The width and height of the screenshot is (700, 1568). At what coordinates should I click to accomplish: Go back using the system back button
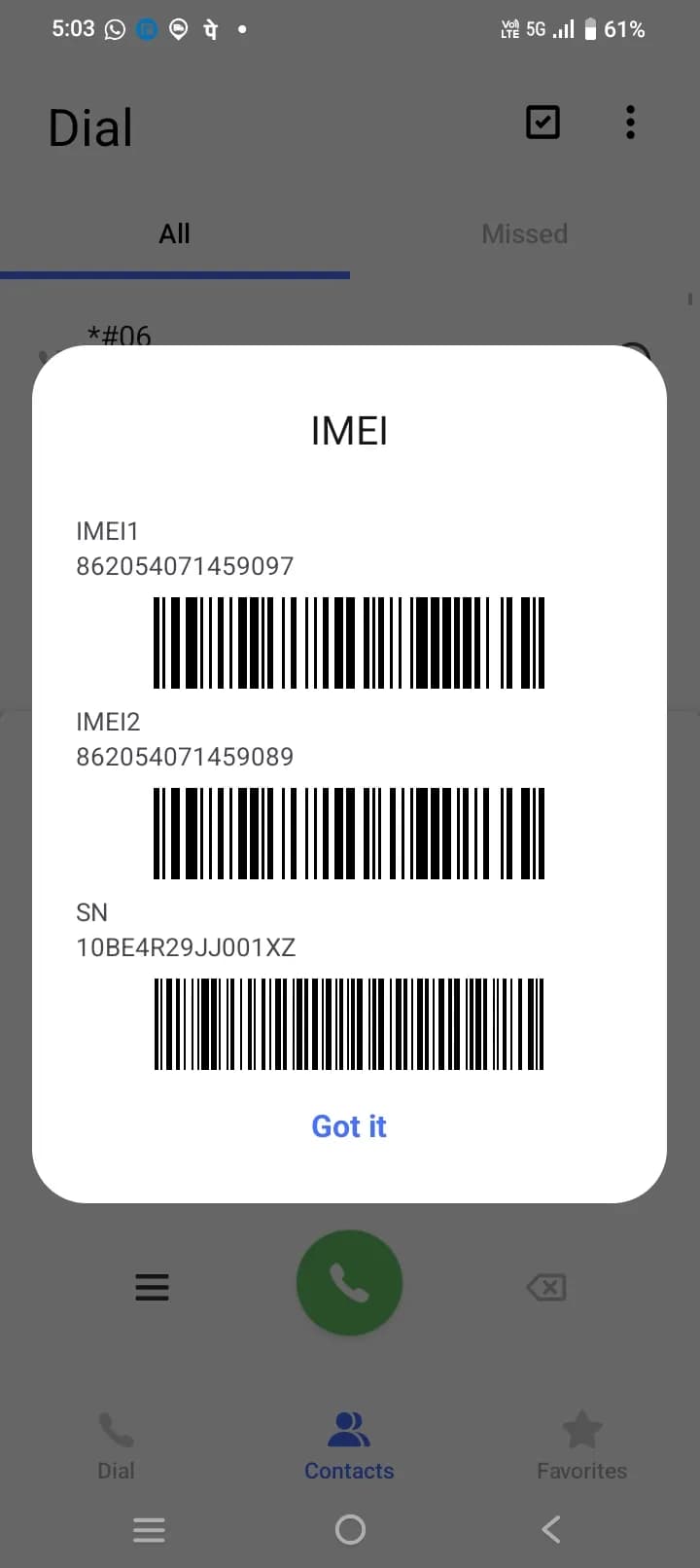coord(551,1529)
